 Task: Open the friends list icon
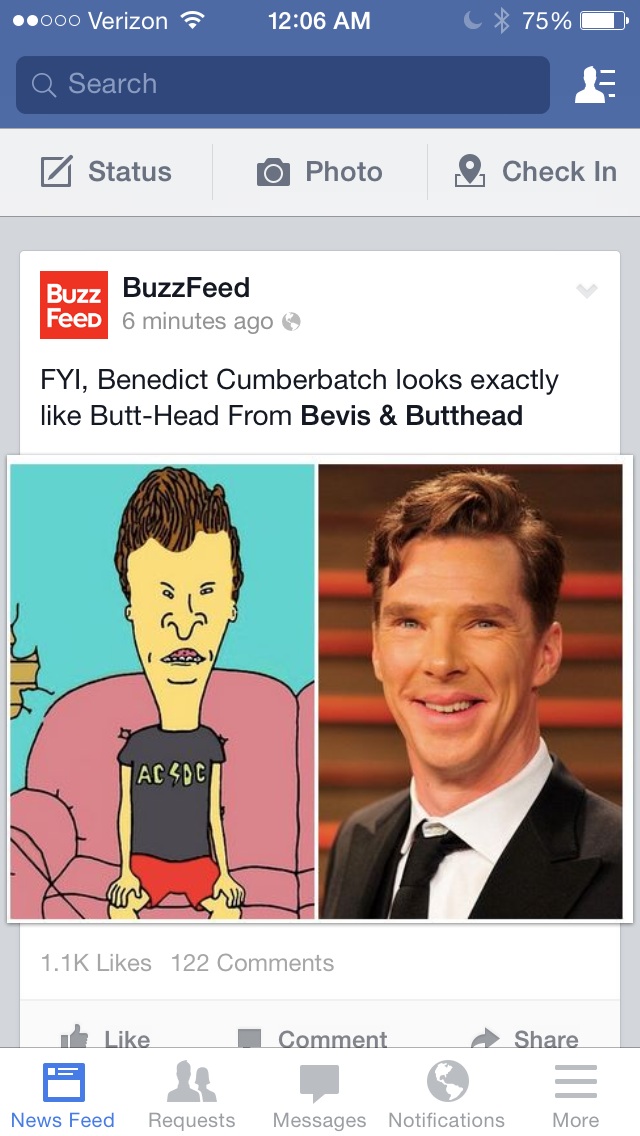click(594, 85)
